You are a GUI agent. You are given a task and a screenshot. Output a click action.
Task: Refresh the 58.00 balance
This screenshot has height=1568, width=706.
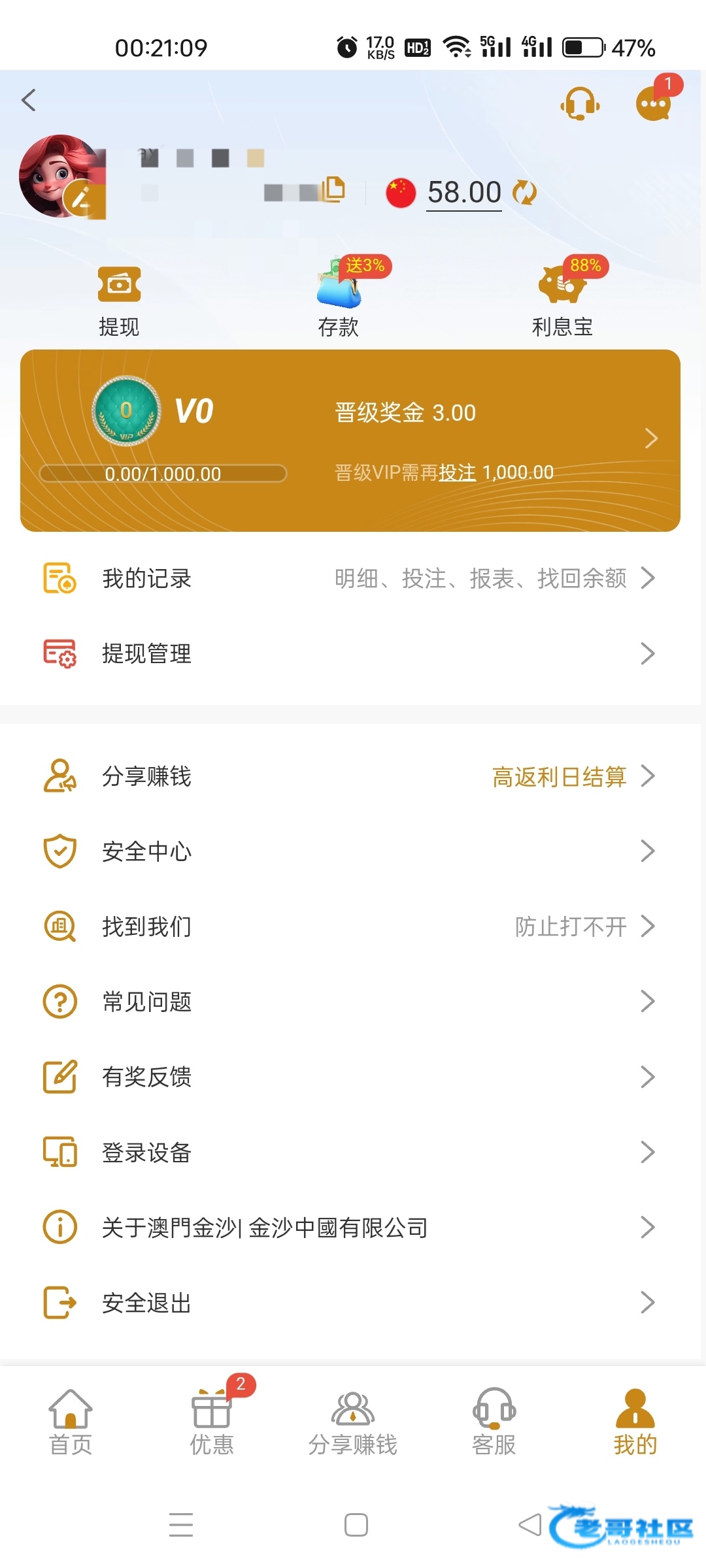coord(524,193)
